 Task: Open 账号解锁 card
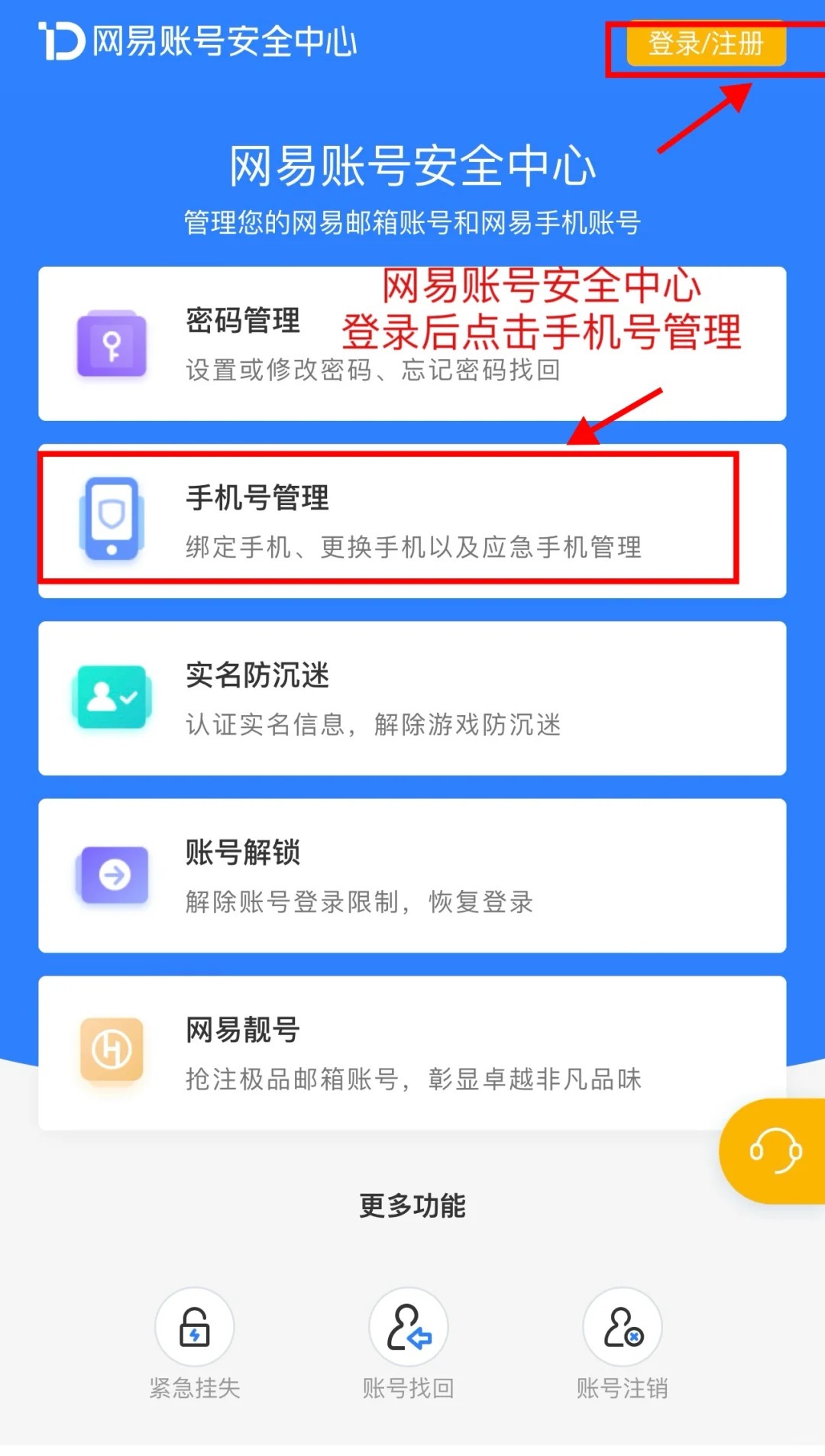pyautogui.click(x=411, y=875)
